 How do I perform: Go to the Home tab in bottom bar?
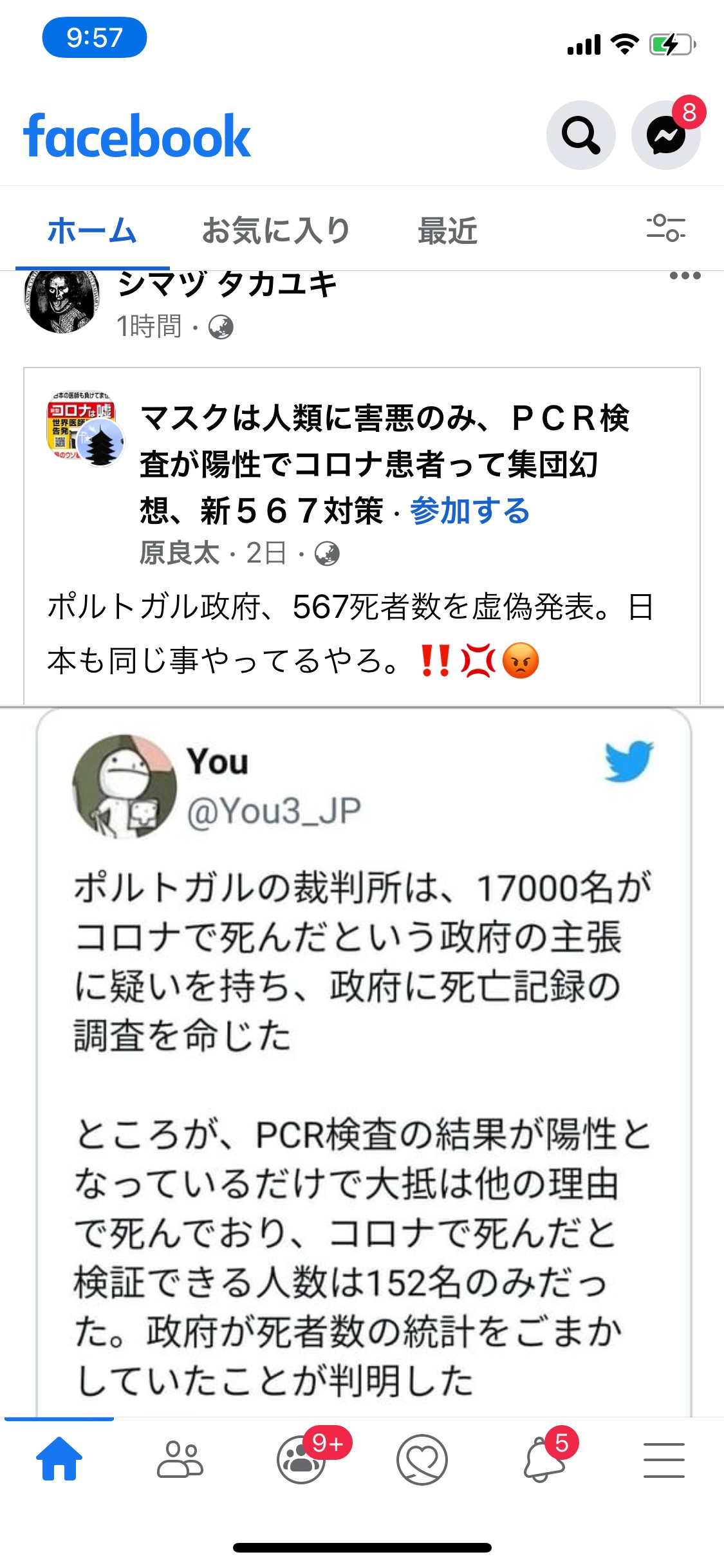(59, 1459)
